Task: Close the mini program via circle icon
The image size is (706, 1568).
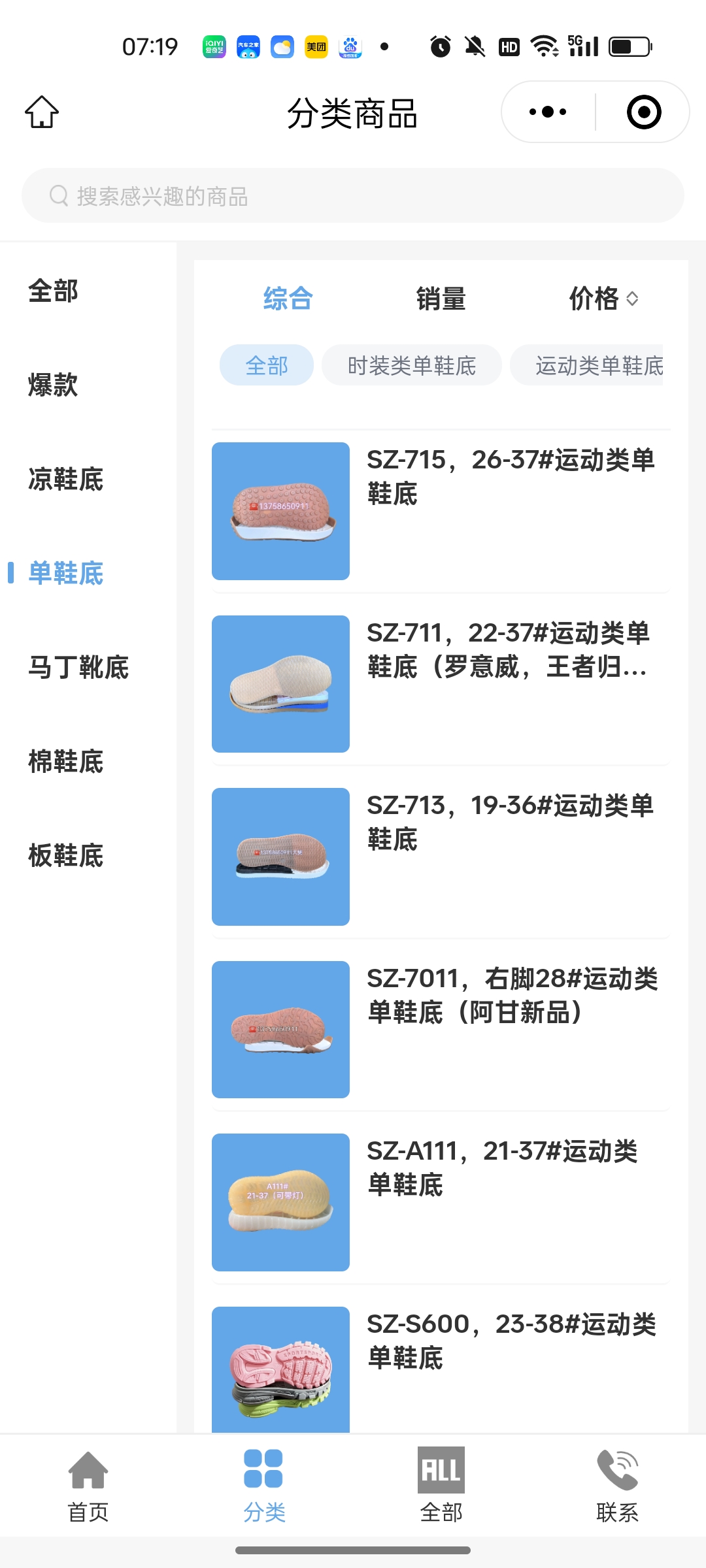Action: [x=643, y=112]
